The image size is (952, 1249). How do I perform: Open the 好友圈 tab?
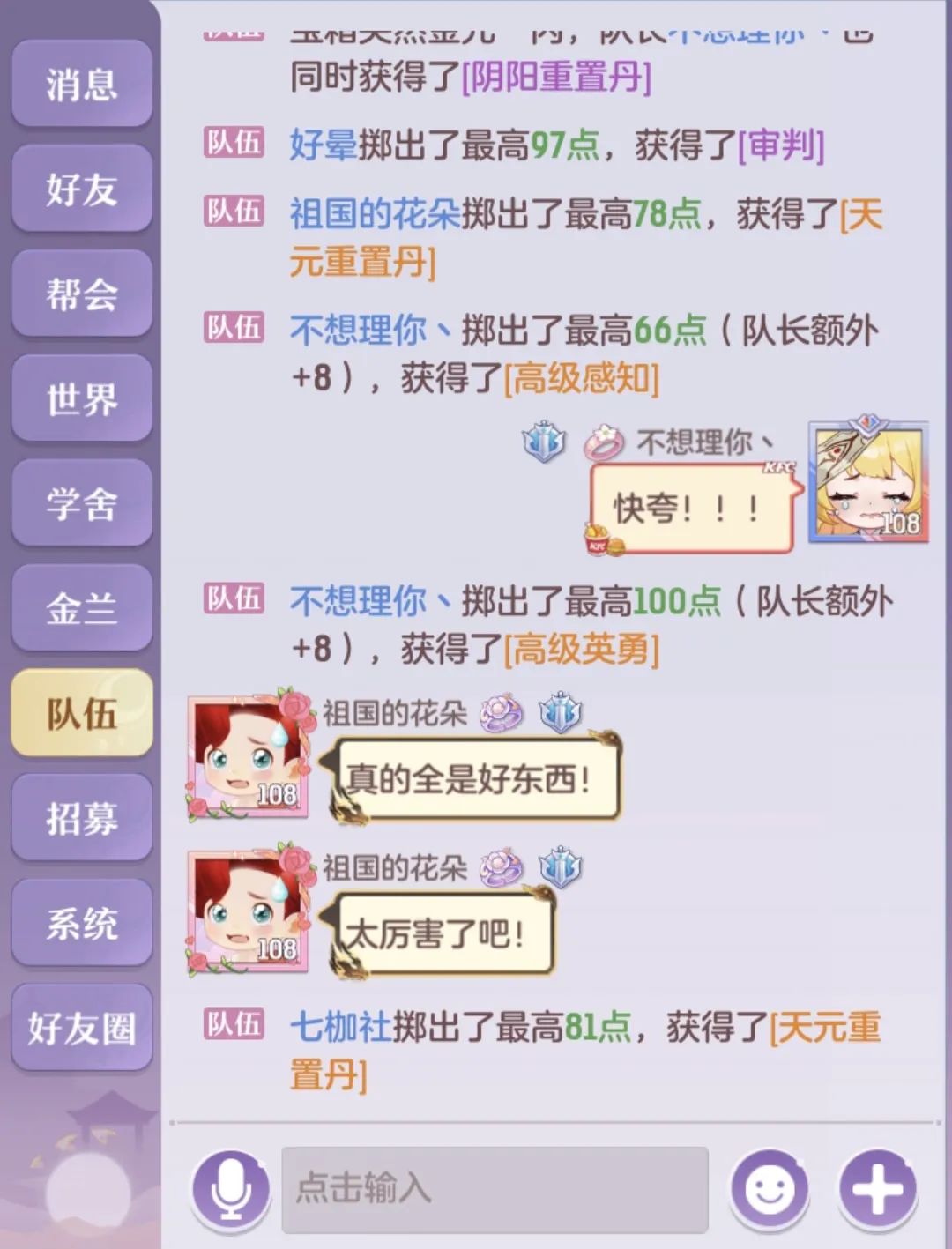coord(81,1028)
